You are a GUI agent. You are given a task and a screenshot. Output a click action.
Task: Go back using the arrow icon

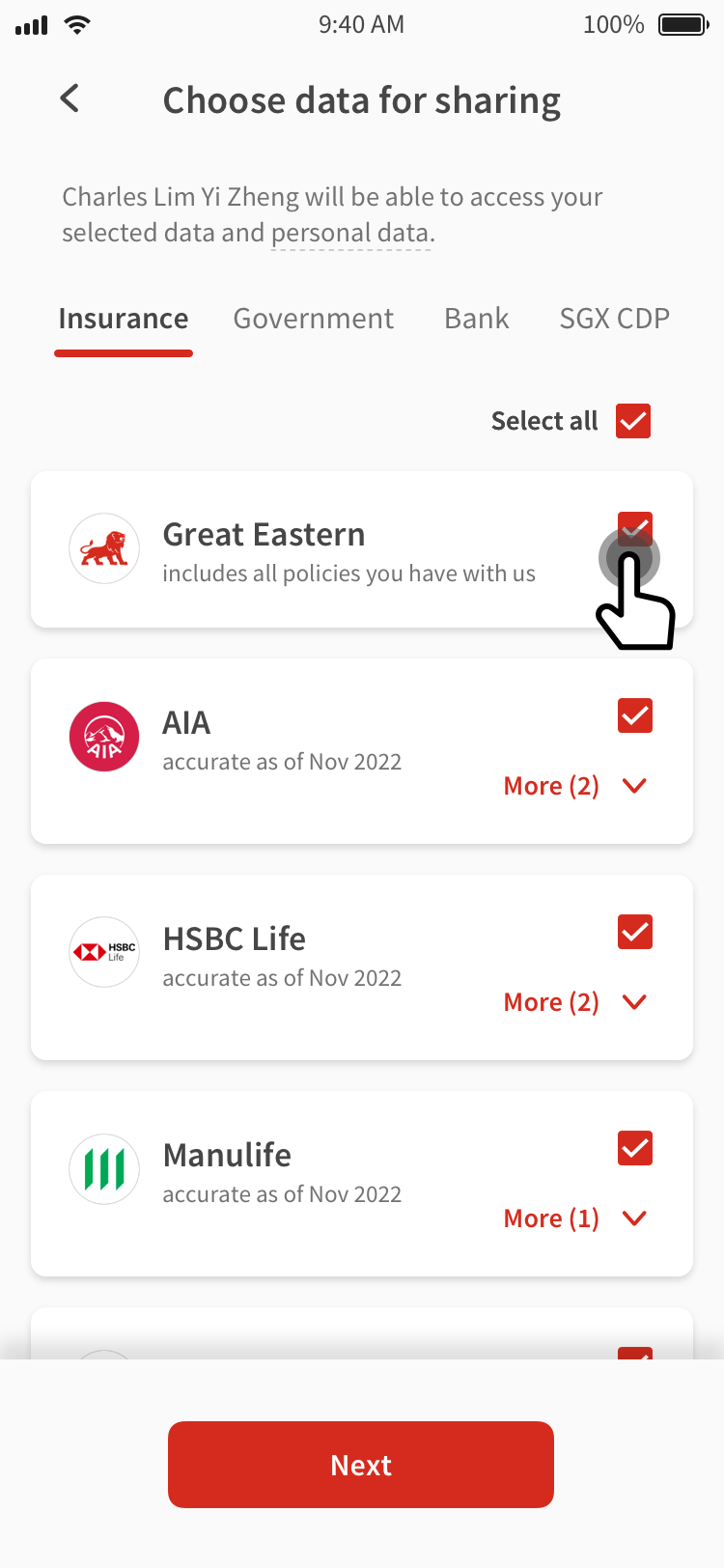coord(70,98)
